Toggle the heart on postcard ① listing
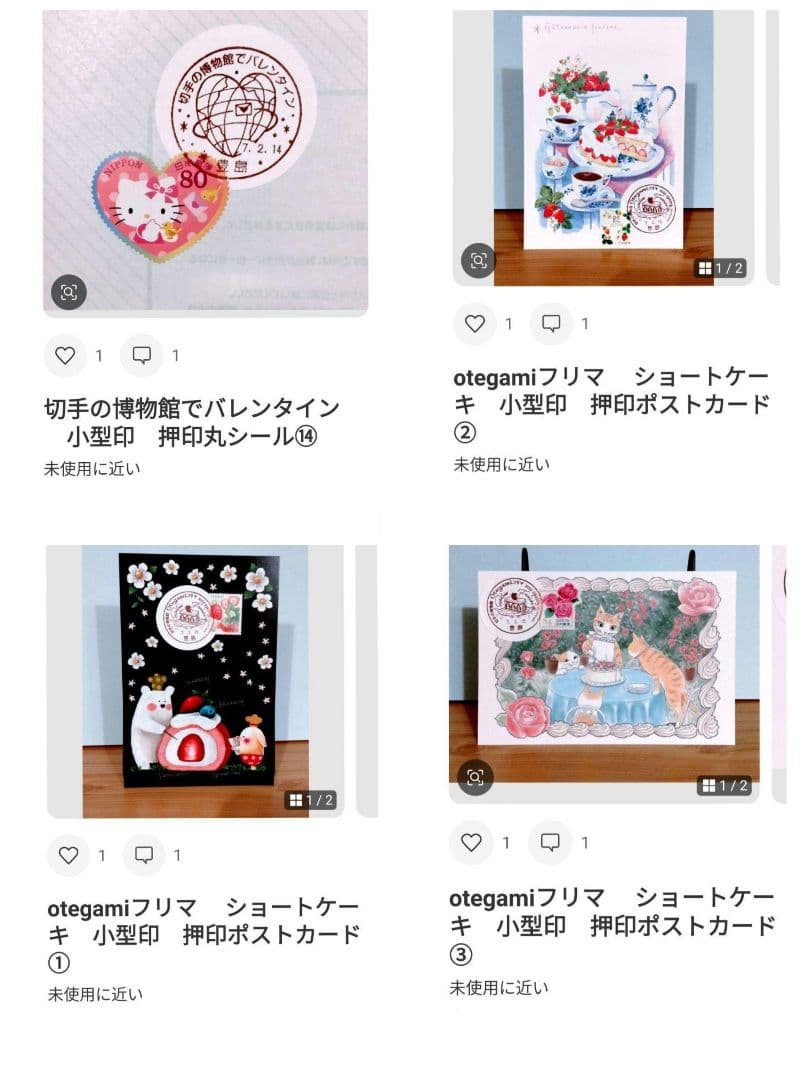Image resolution: width=810 pixels, height=1080 pixels. 66,855
